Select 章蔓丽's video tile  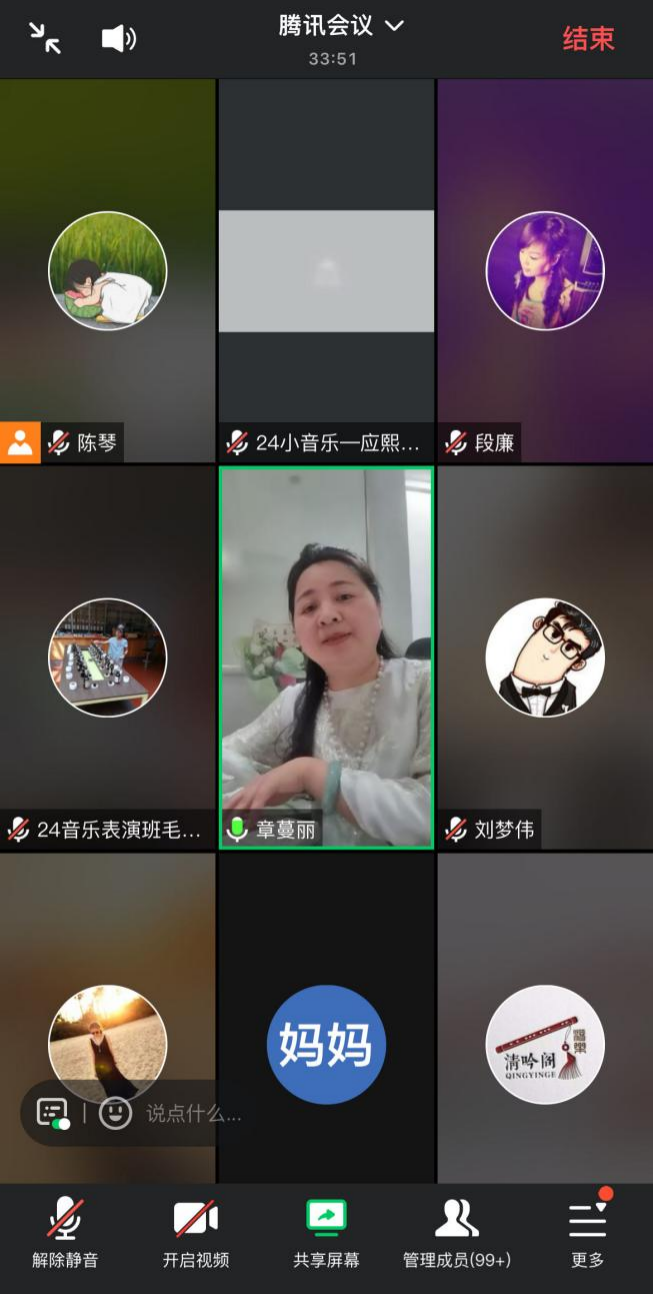click(326, 657)
